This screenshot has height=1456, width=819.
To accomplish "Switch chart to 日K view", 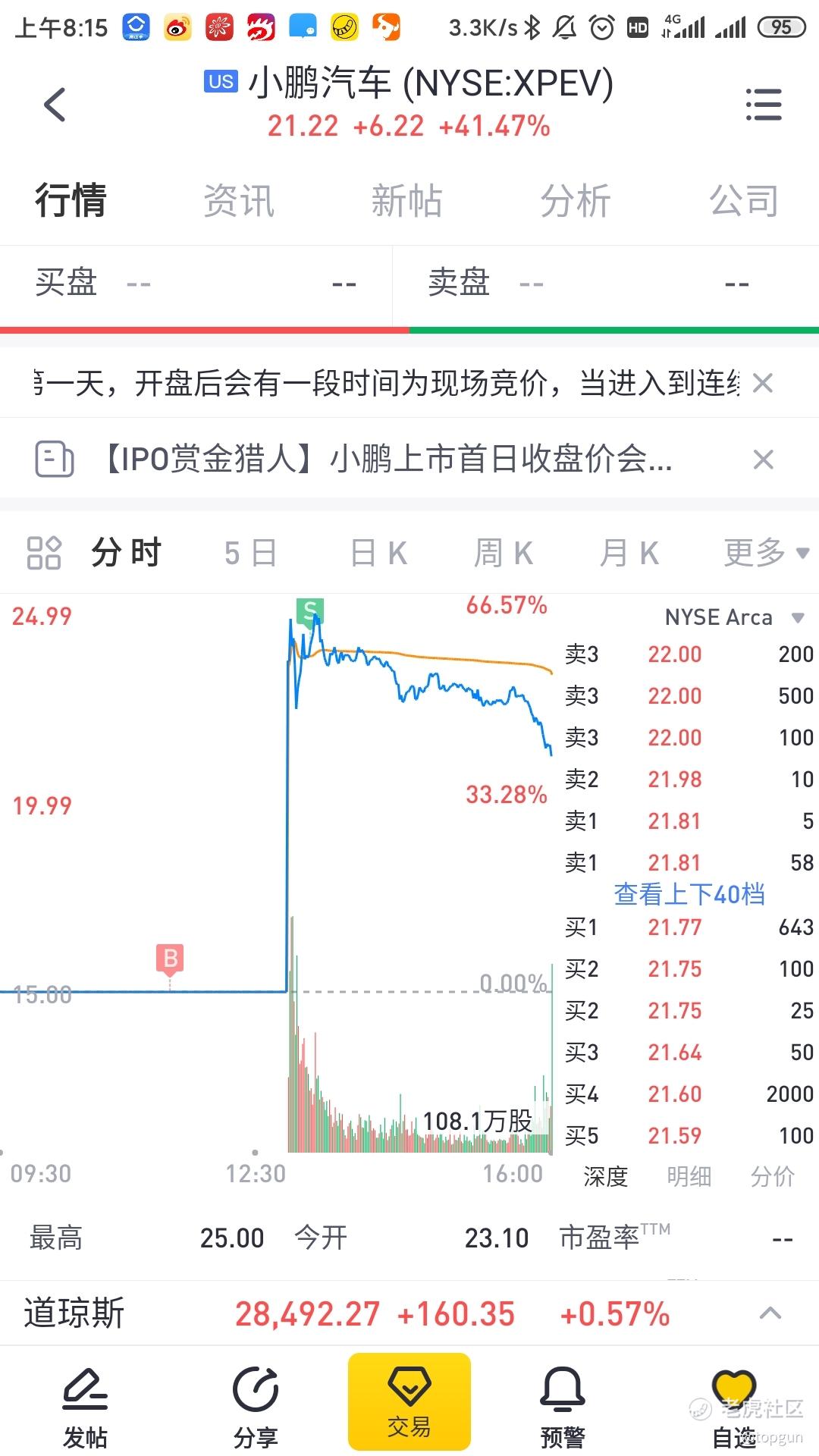I will 378,553.
